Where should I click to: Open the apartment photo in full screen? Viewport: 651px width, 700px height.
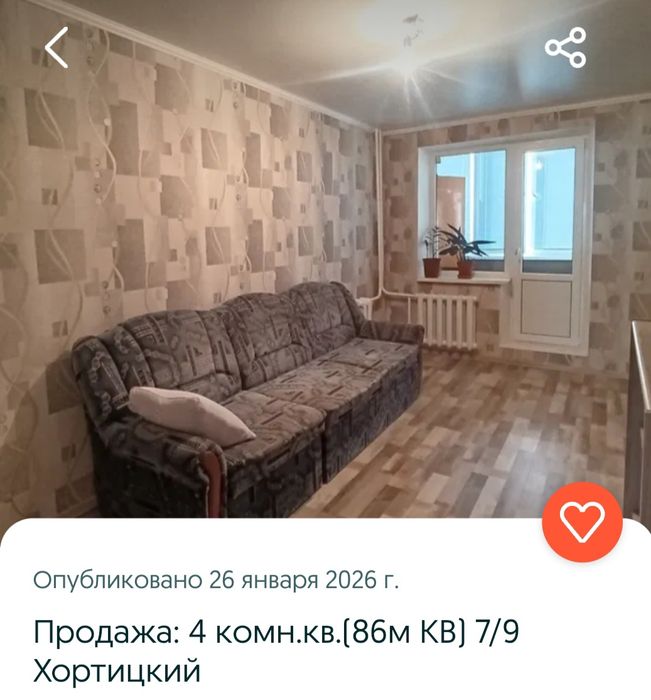(x=325, y=280)
